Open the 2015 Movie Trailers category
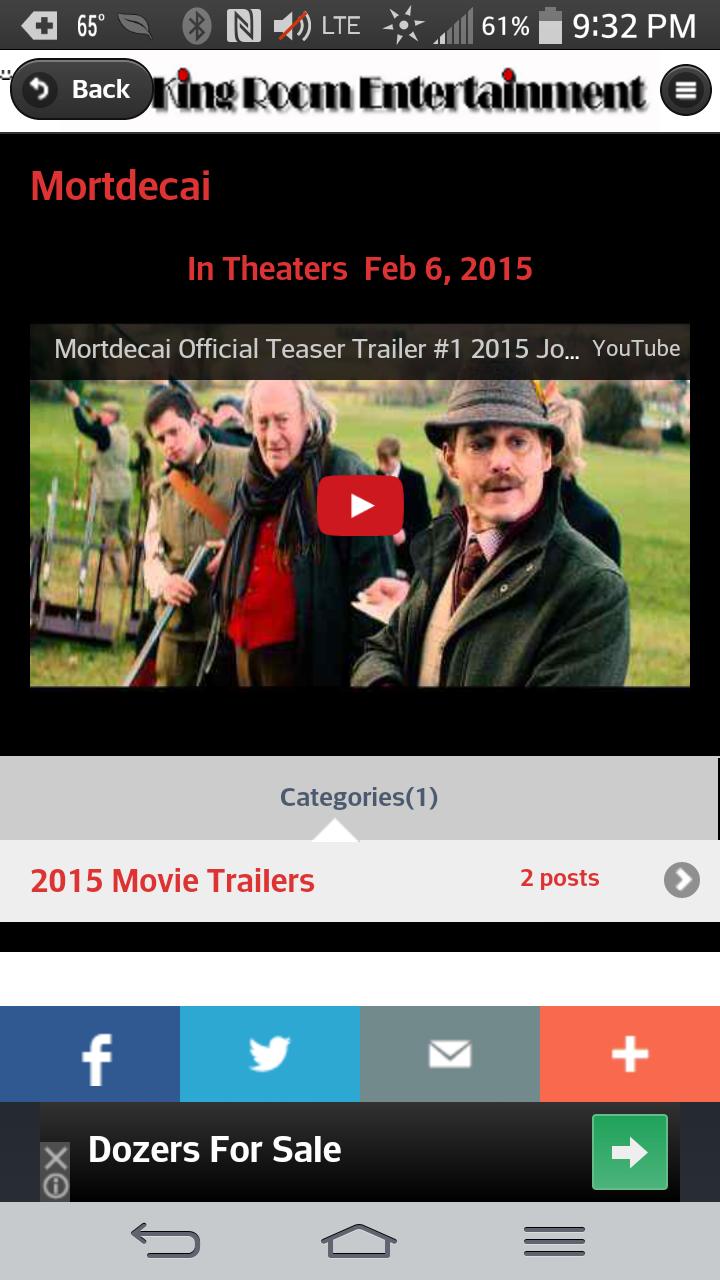 pyautogui.click(x=360, y=880)
